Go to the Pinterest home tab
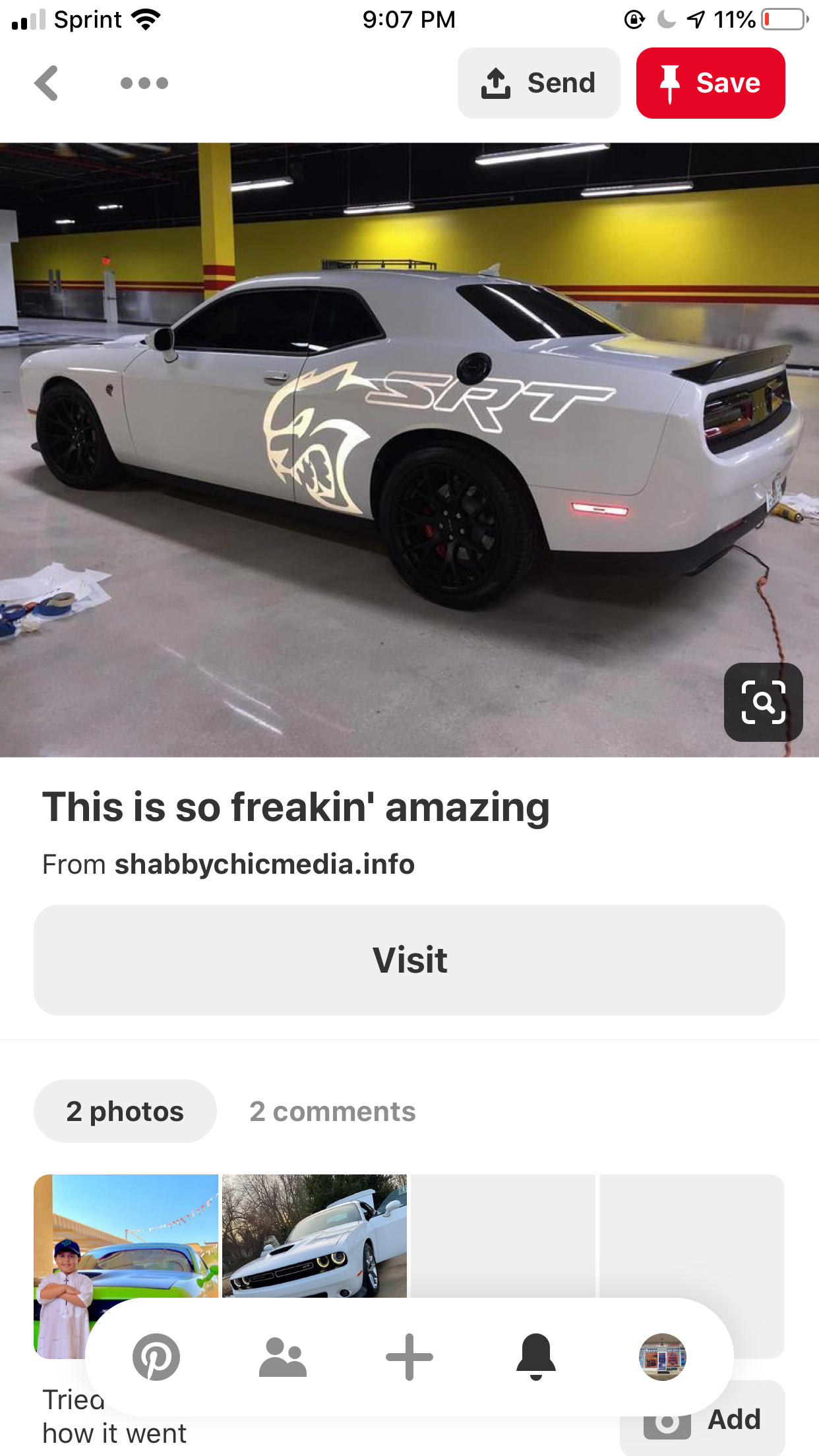This screenshot has height=1456, width=819. (x=156, y=1357)
